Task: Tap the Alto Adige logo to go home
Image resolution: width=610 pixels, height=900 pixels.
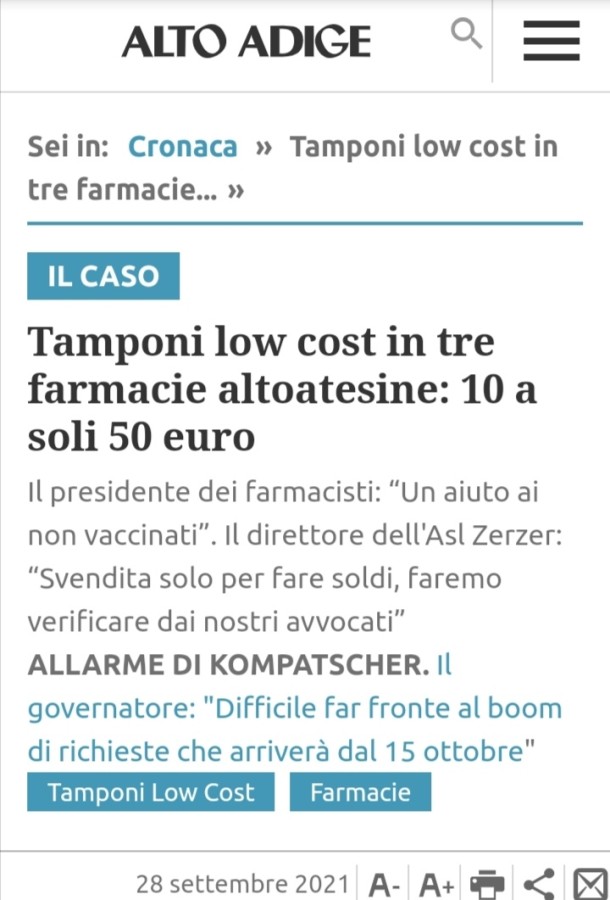Action: pyautogui.click(x=246, y=42)
